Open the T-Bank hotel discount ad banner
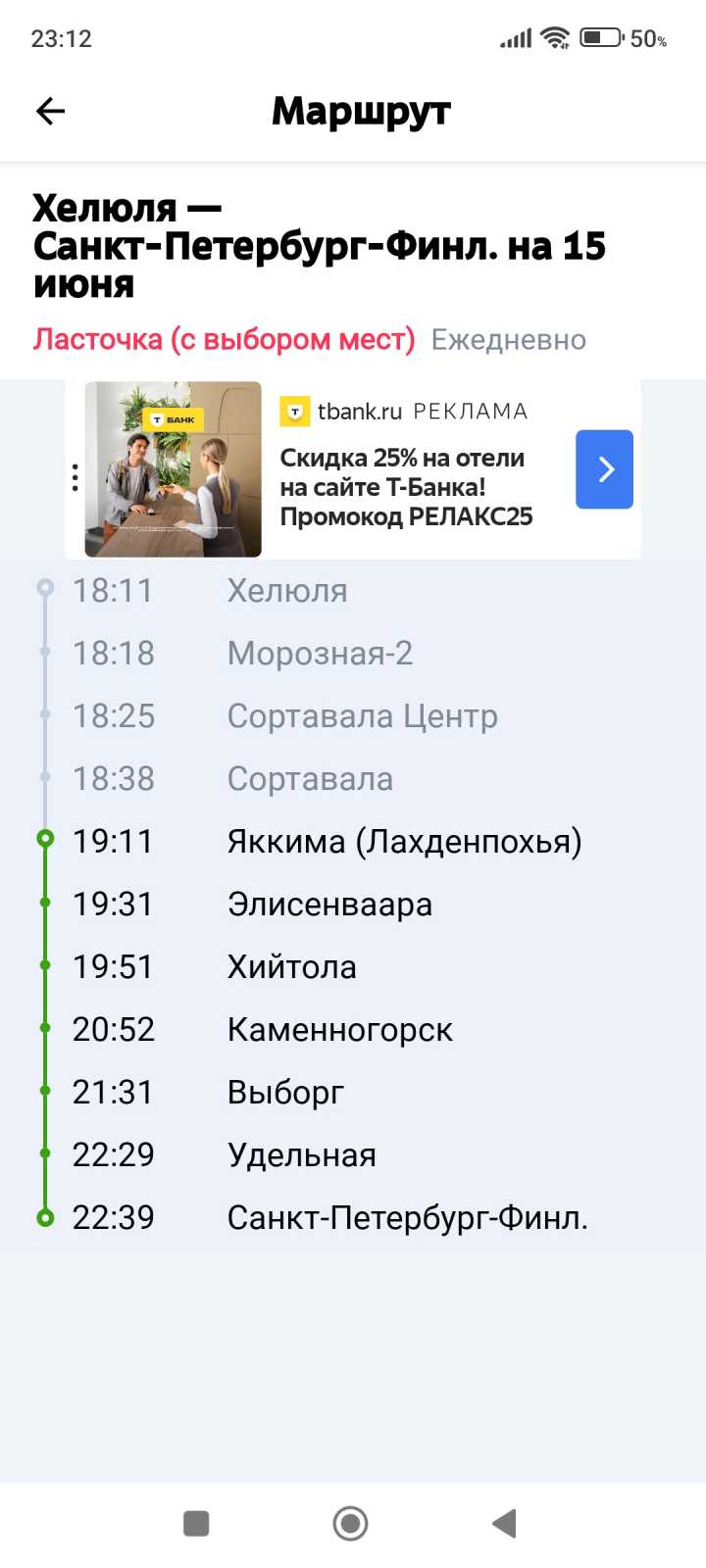706x1568 pixels. click(x=353, y=469)
